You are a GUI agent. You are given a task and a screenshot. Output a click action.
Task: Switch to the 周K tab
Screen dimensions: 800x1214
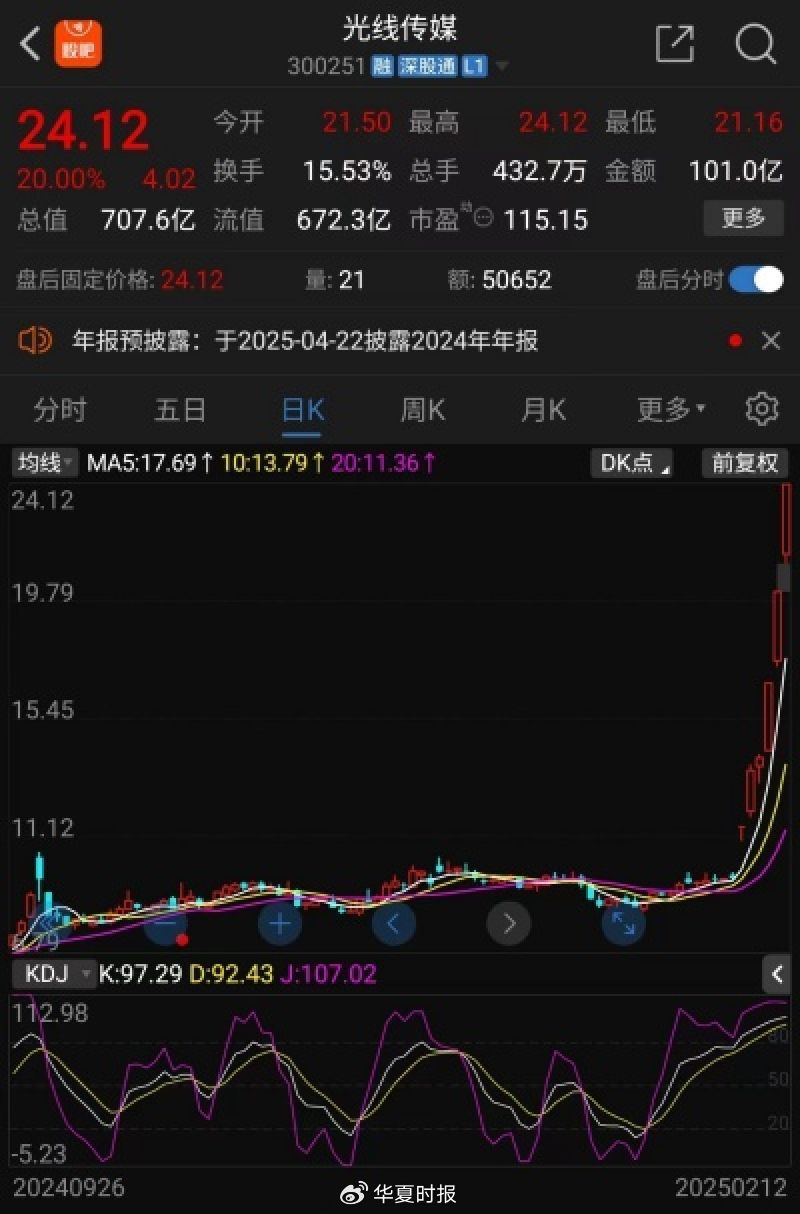tap(422, 409)
